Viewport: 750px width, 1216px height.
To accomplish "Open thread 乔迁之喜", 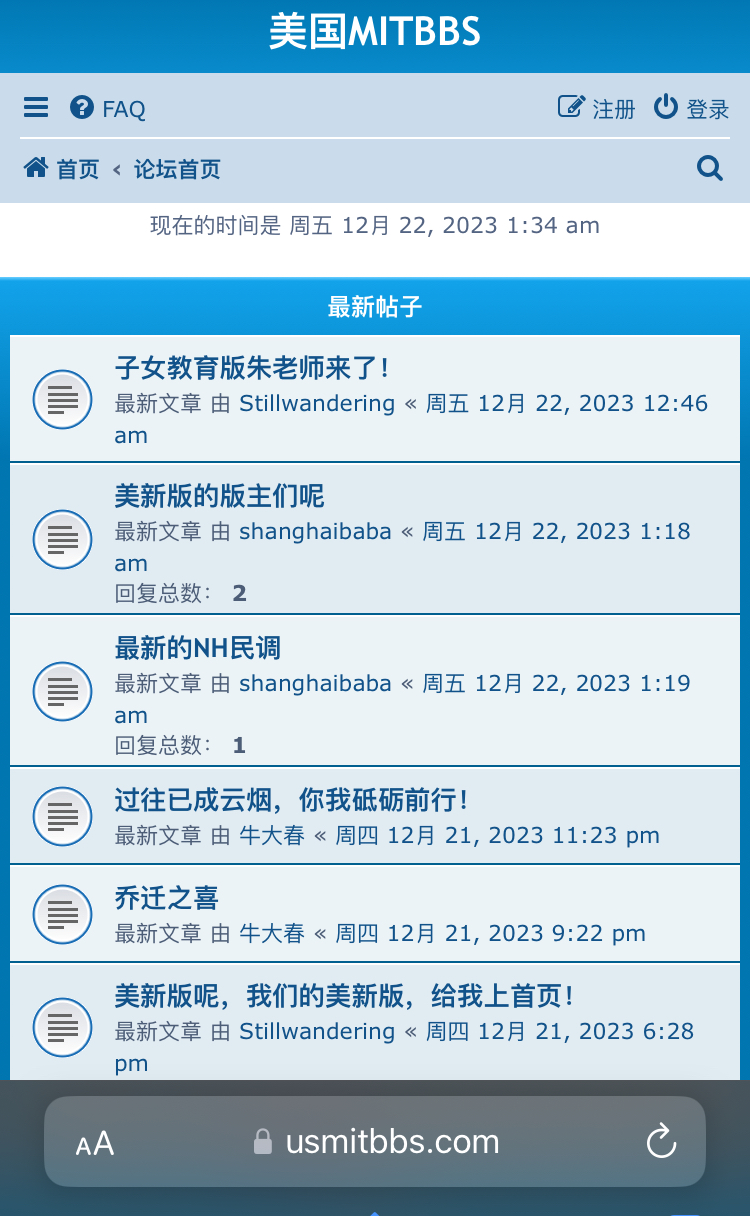I will click(167, 898).
